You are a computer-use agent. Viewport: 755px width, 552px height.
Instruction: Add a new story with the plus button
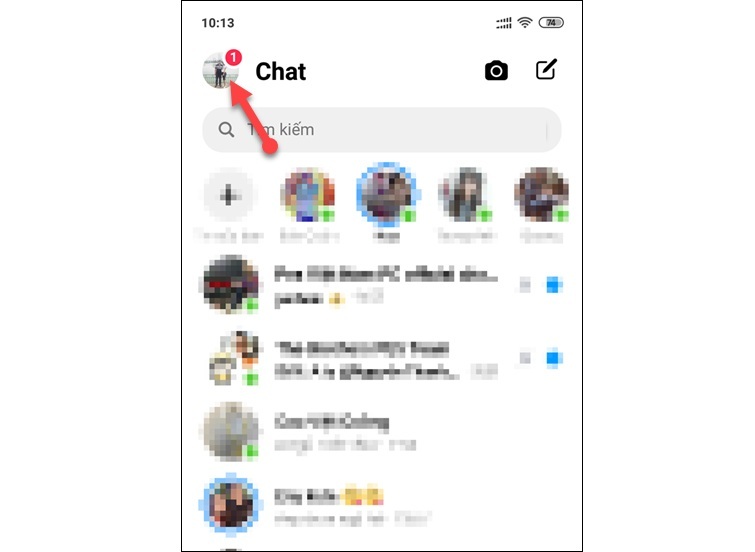coord(230,196)
